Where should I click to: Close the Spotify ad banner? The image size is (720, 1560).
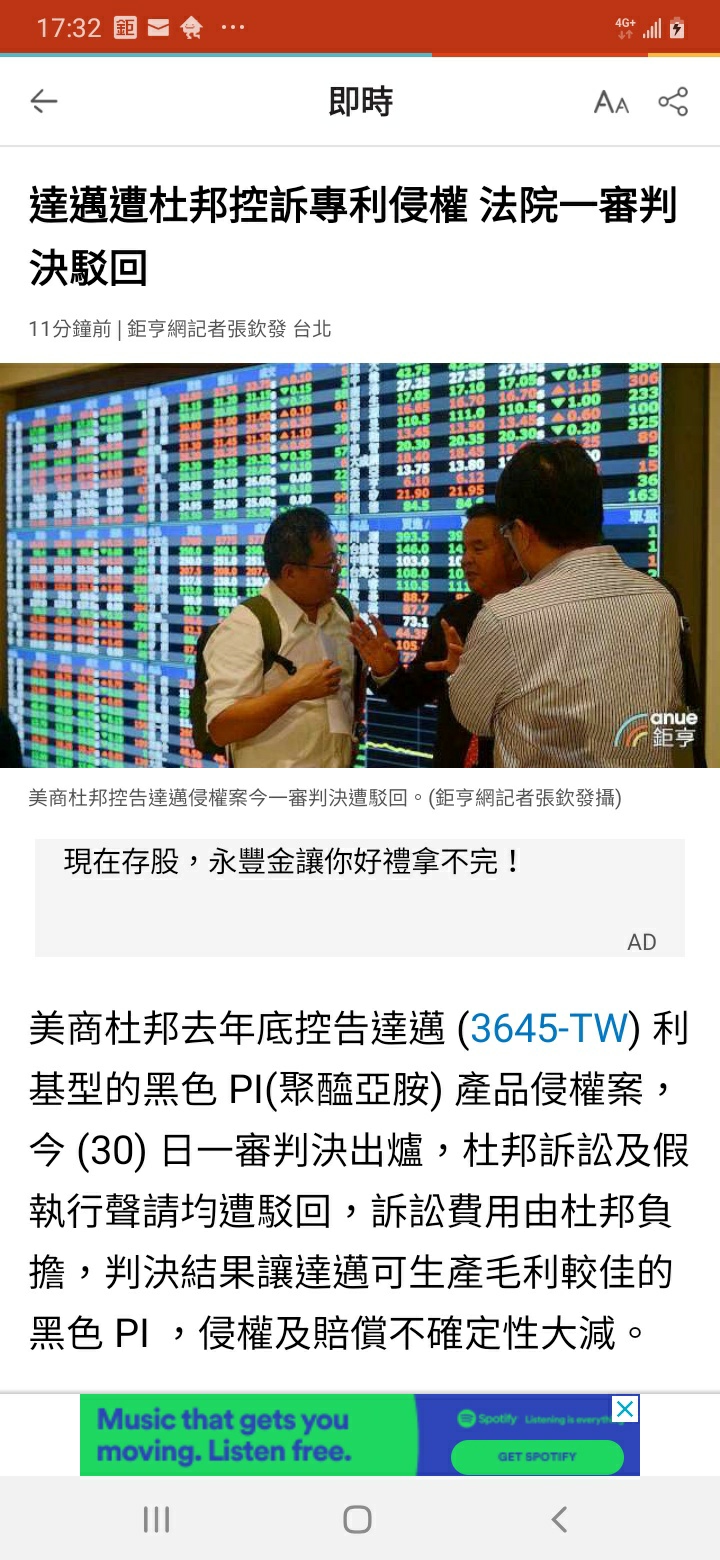click(625, 1409)
